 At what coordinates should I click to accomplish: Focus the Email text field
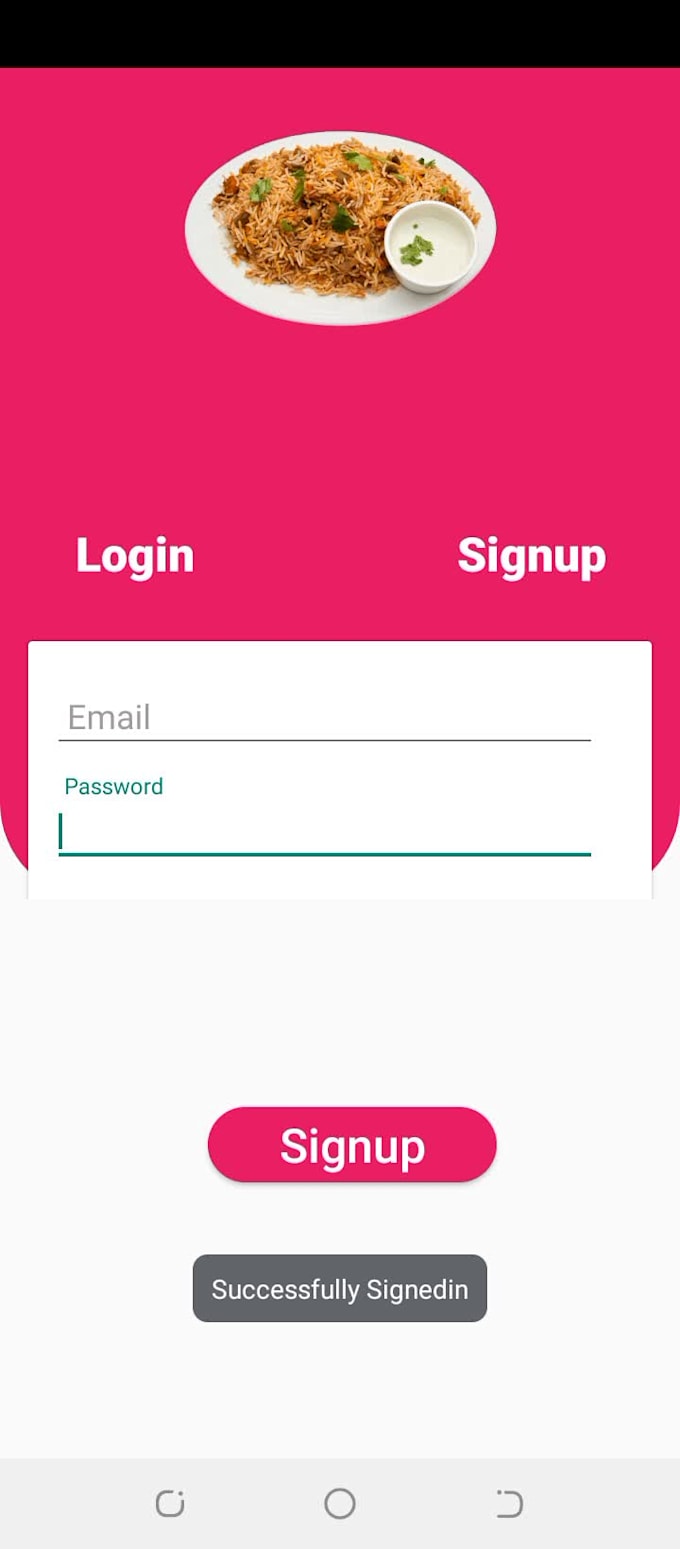[325, 717]
